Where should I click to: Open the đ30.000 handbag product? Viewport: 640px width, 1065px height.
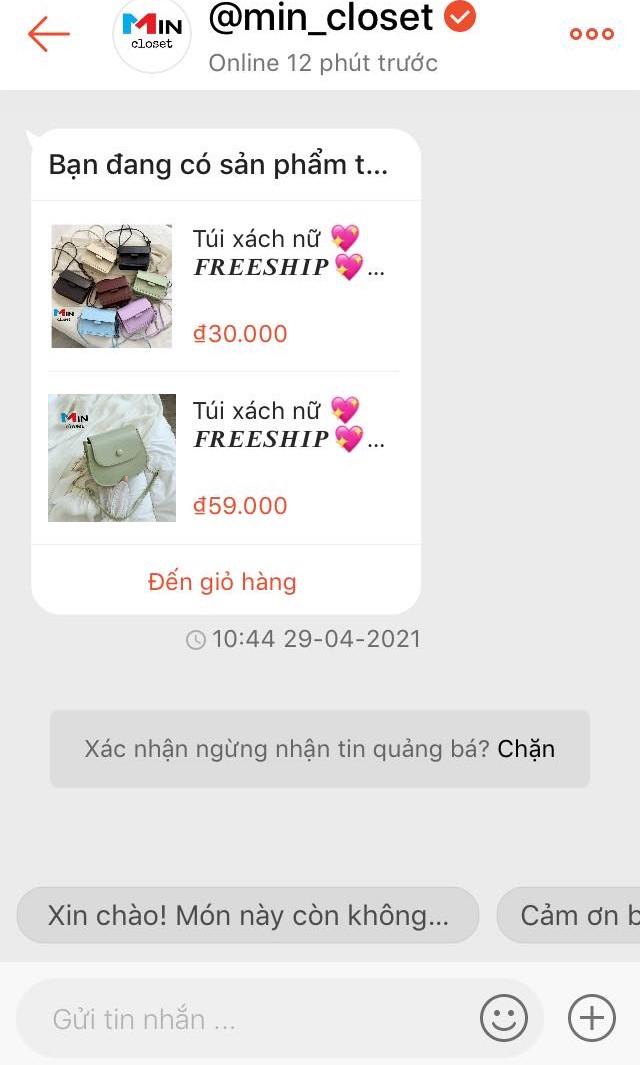(x=225, y=286)
